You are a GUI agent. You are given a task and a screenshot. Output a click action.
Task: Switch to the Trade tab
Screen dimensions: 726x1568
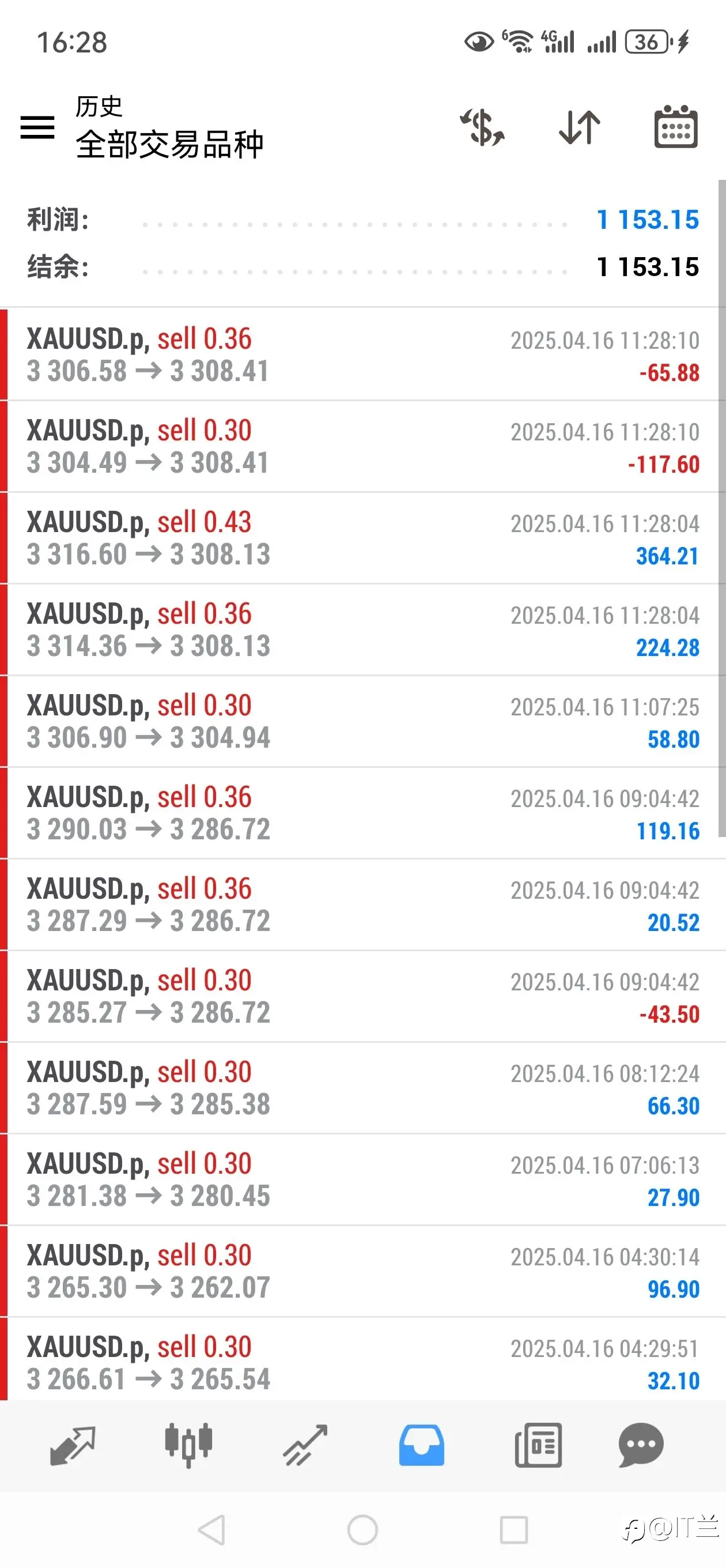point(305,1445)
